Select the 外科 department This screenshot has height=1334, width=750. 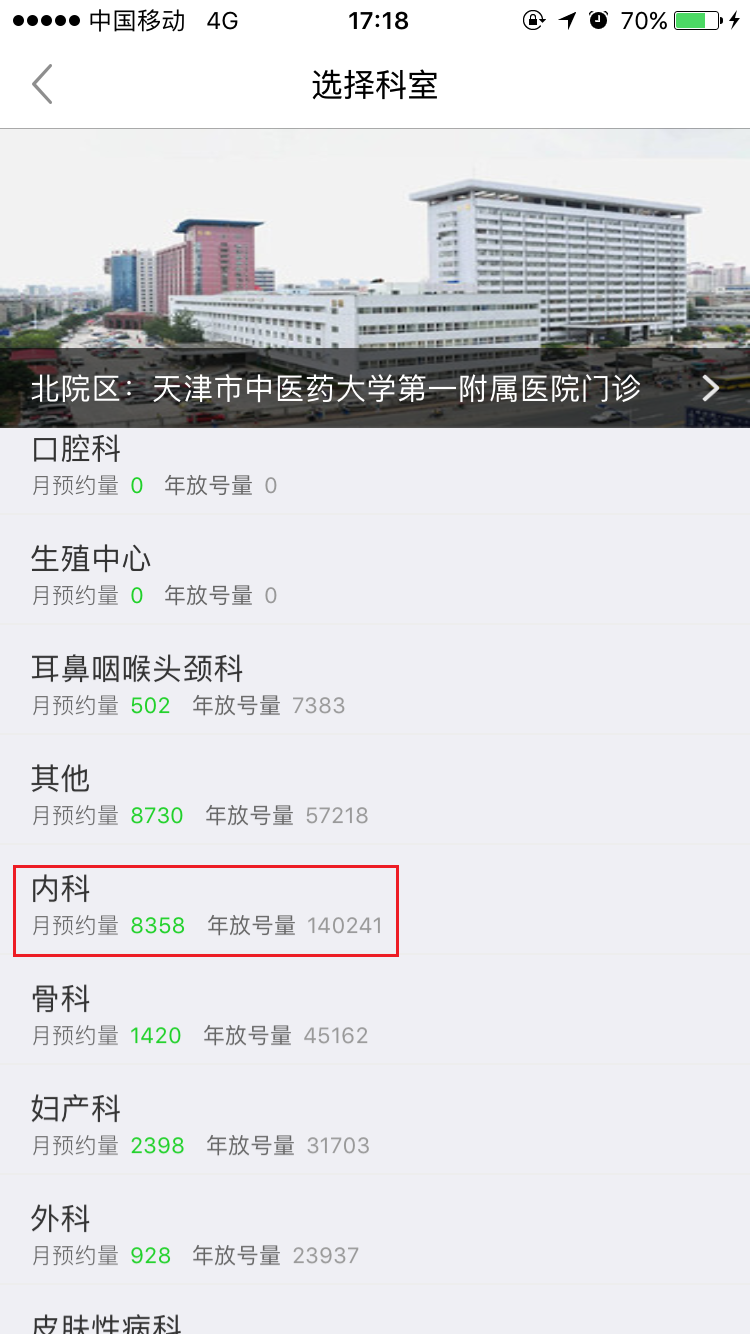pos(375,1234)
